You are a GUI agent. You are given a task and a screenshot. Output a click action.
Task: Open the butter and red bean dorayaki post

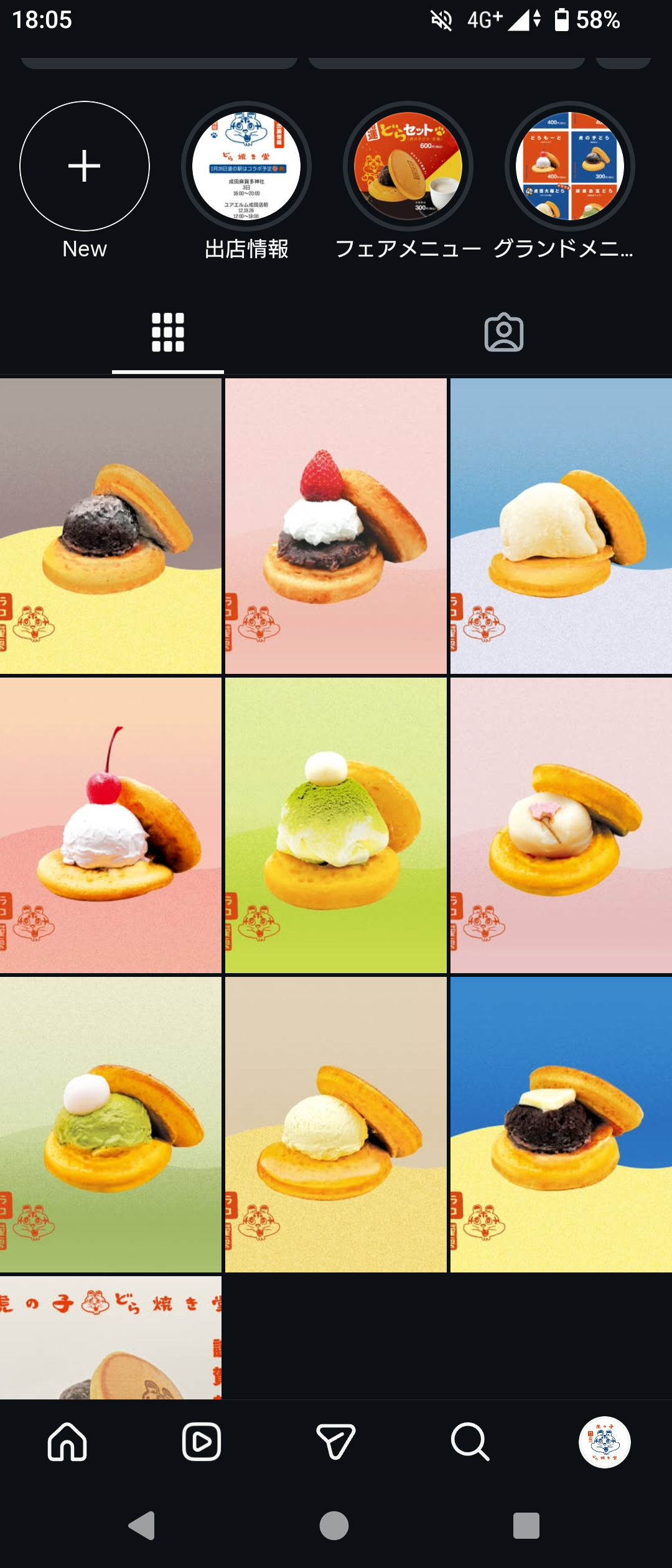[561, 1124]
